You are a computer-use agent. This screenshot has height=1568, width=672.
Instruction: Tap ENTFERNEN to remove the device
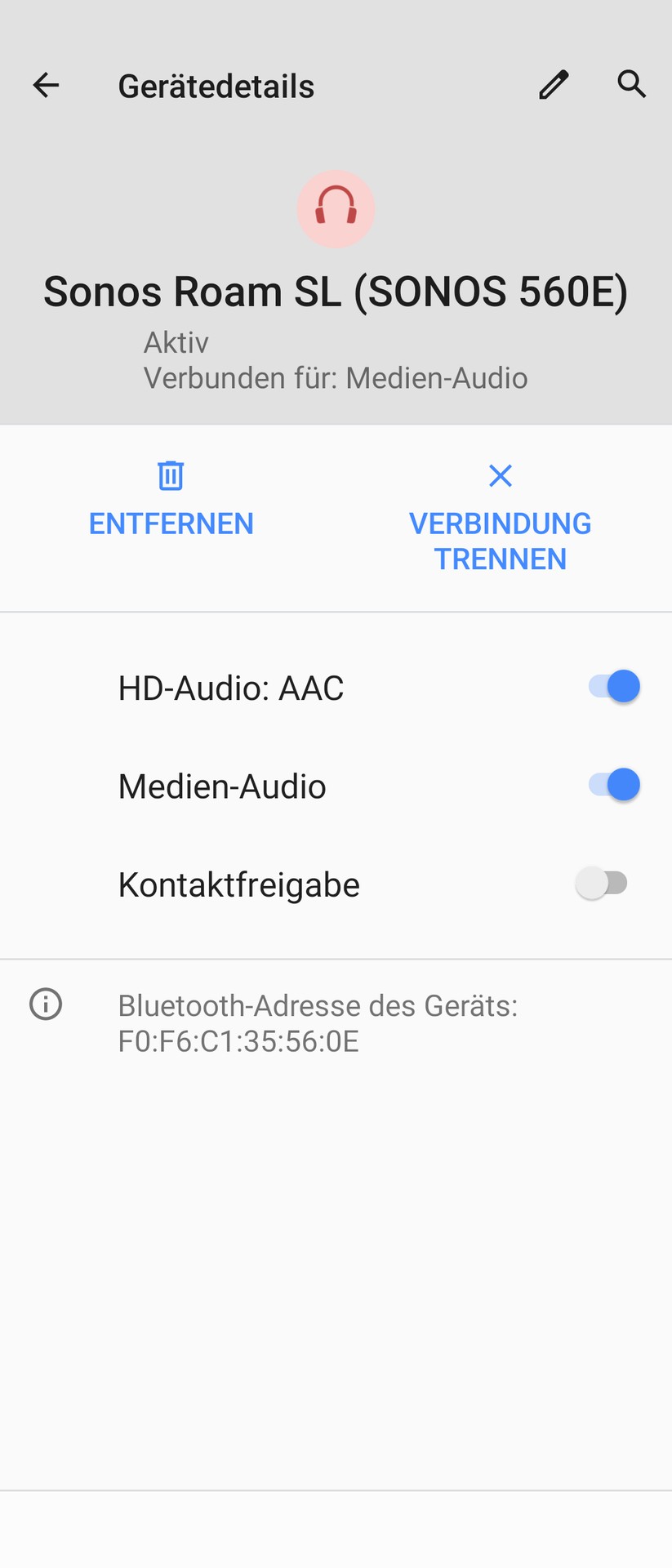tap(171, 523)
